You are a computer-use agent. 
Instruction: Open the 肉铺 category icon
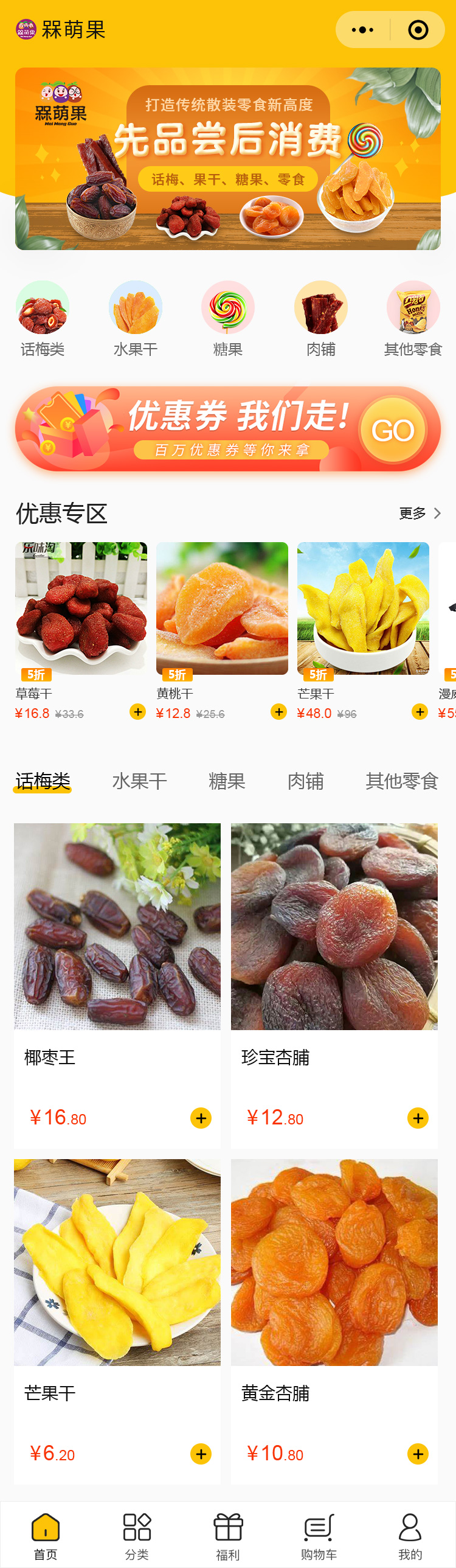(x=321, y=307)
